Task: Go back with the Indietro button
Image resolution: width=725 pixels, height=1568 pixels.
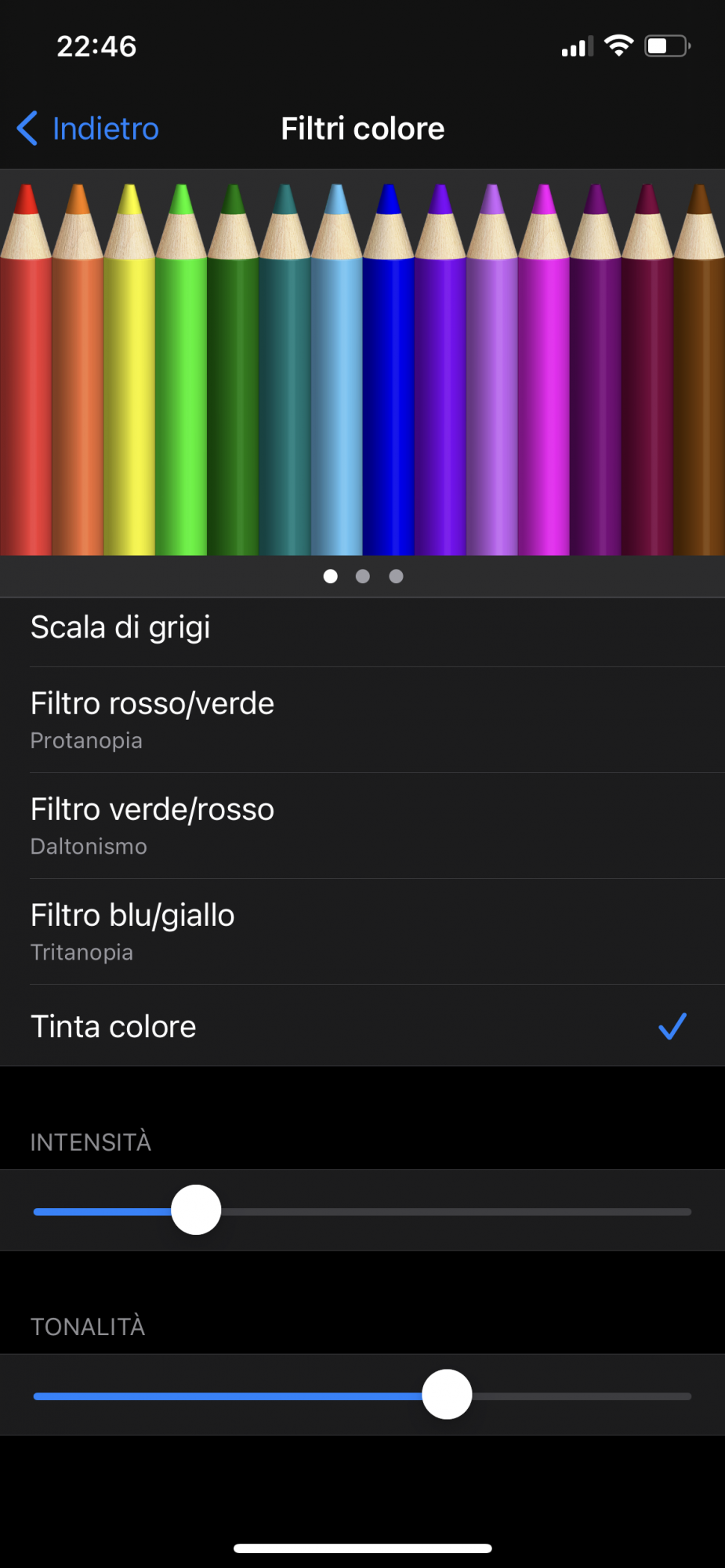Action: tap(88, 129)
